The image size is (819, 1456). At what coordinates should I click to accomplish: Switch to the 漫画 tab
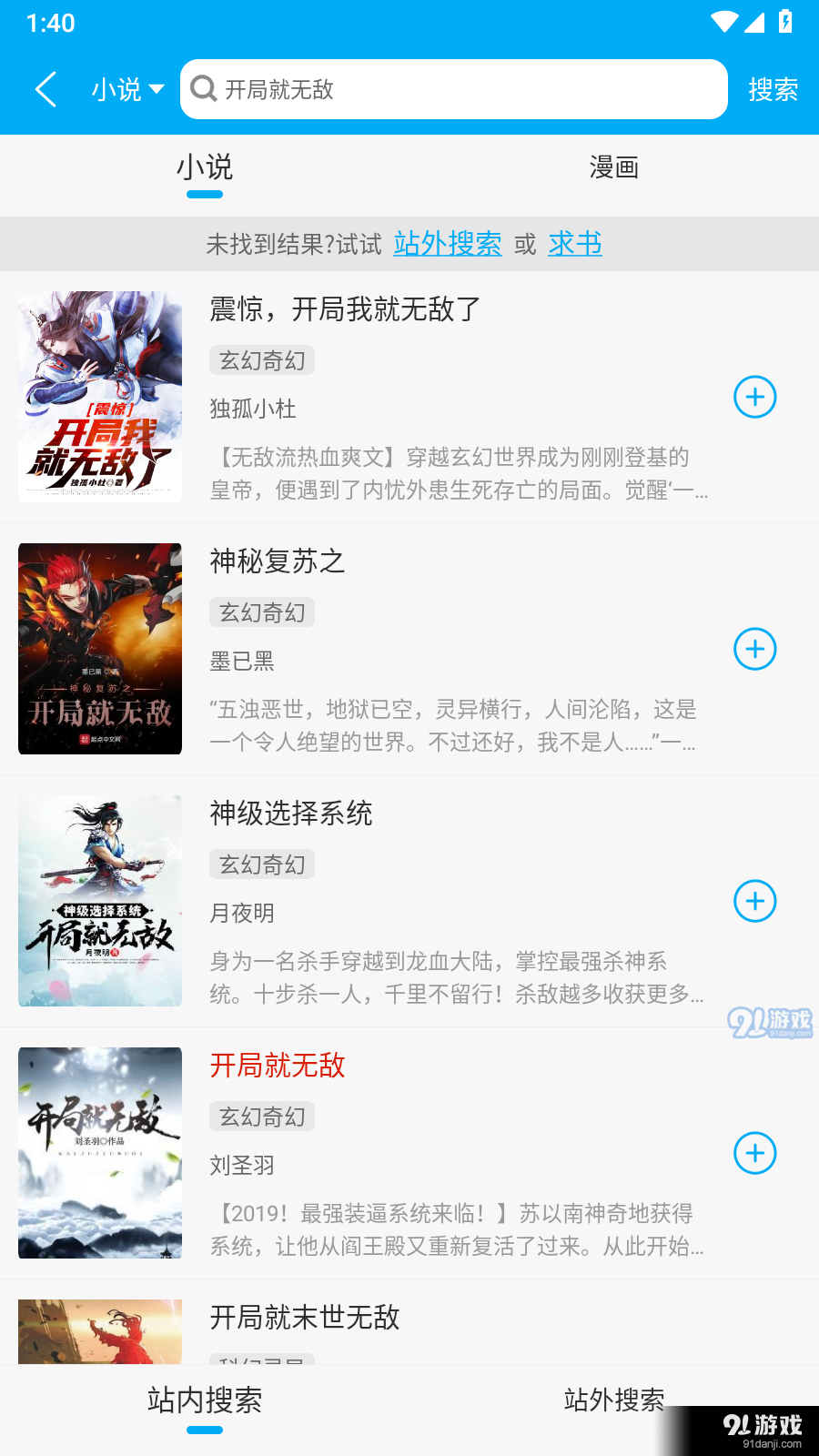[x=614, y=167]
